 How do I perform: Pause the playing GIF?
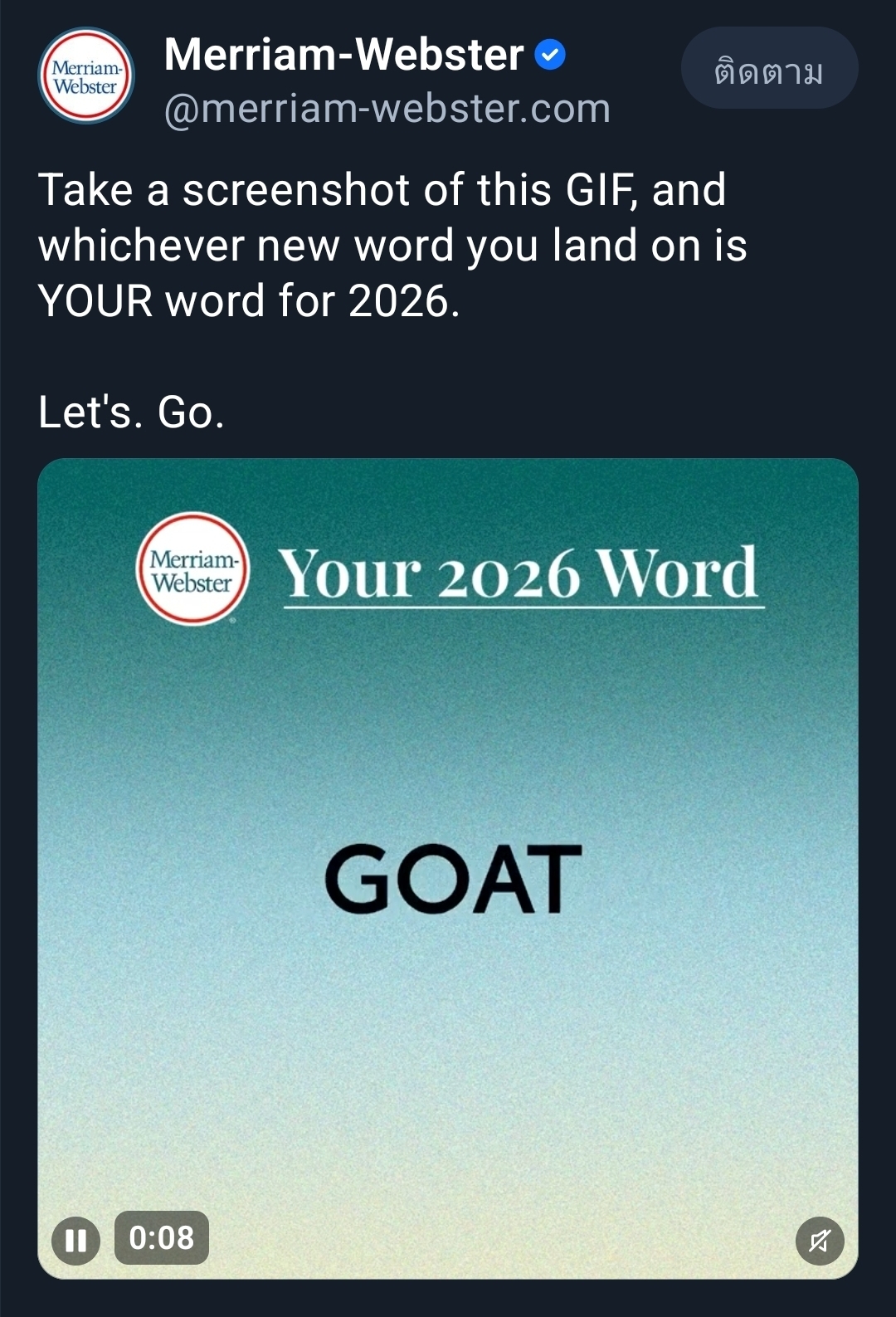coord(75,1241)
